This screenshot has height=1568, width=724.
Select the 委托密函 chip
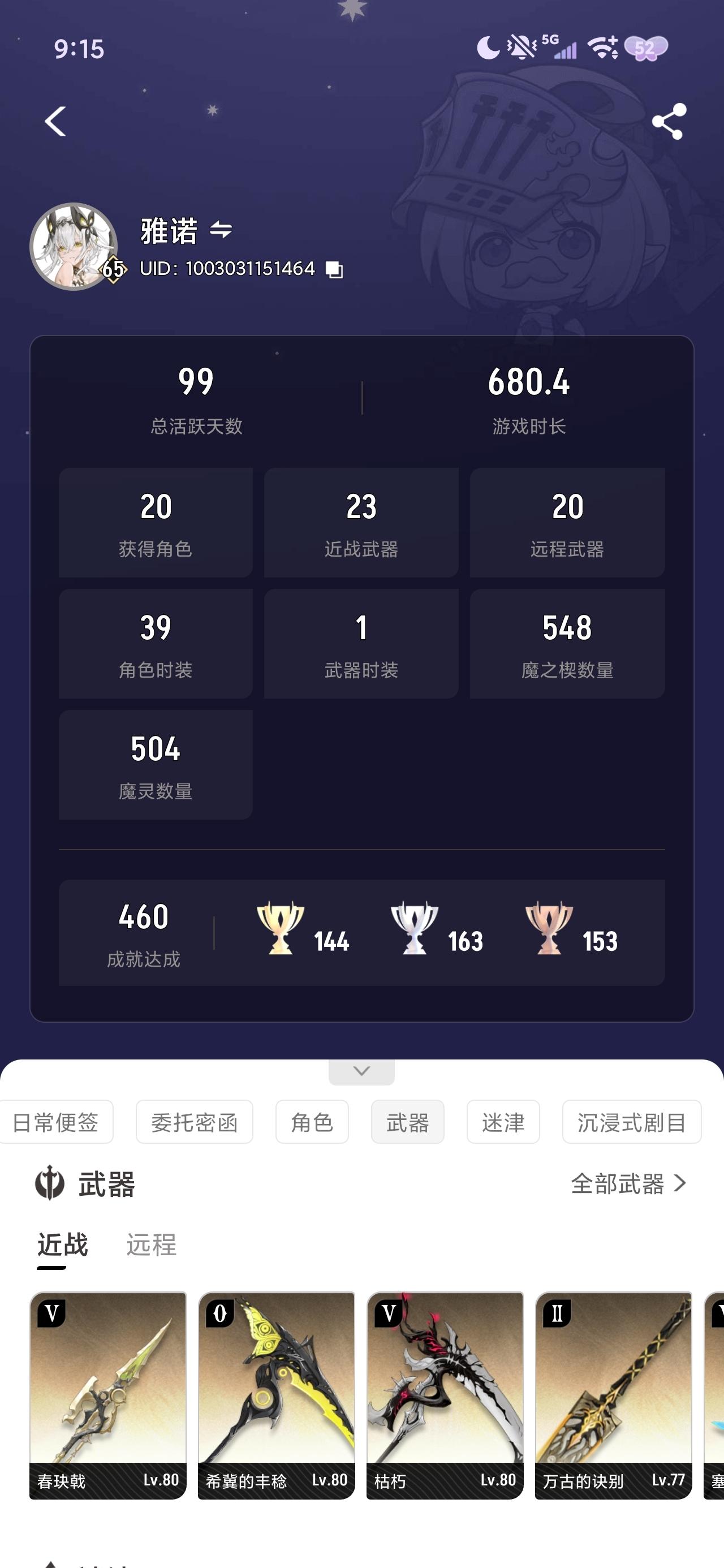coord(194,1122)
